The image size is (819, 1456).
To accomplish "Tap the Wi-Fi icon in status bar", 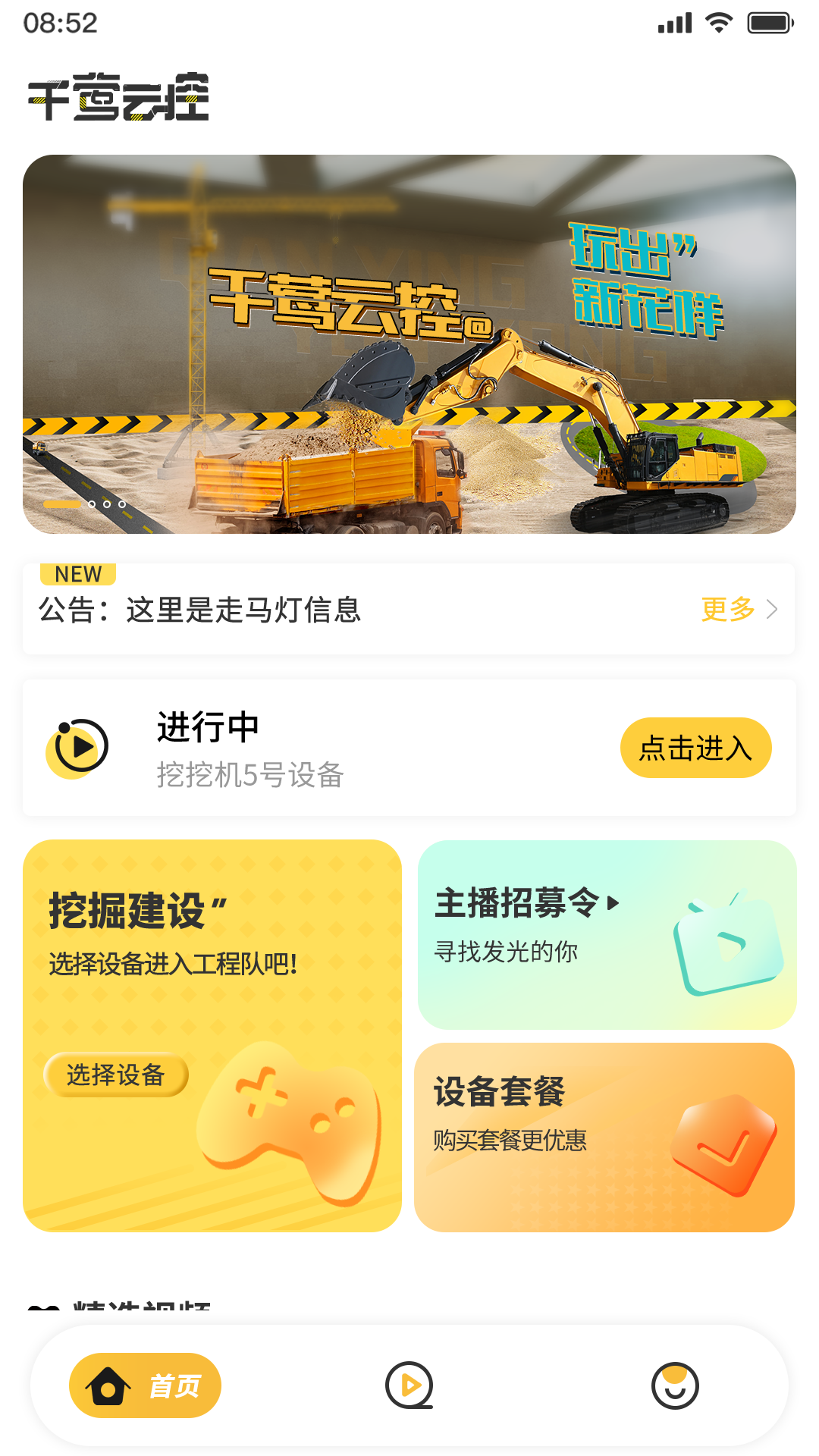I will (720, 23).
